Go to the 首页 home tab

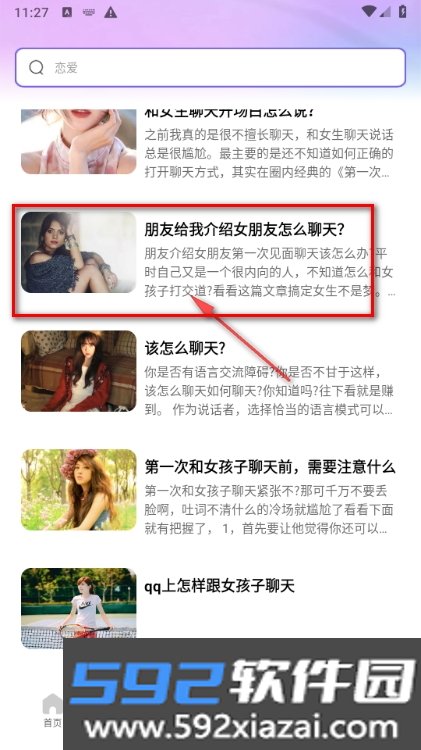(52, 711)
